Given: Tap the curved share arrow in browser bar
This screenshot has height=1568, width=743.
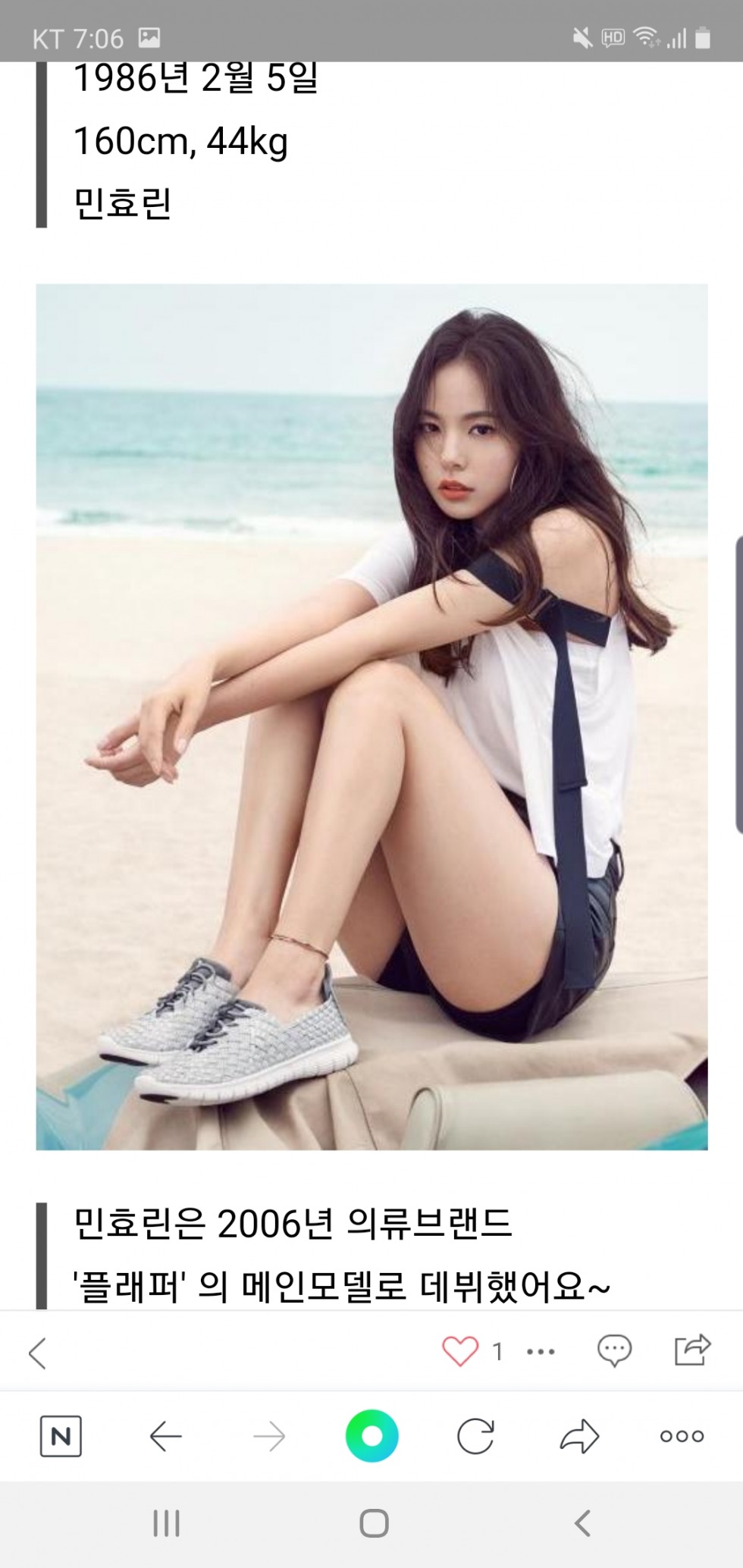Looking at the screenshot, I should point(579,1436).
